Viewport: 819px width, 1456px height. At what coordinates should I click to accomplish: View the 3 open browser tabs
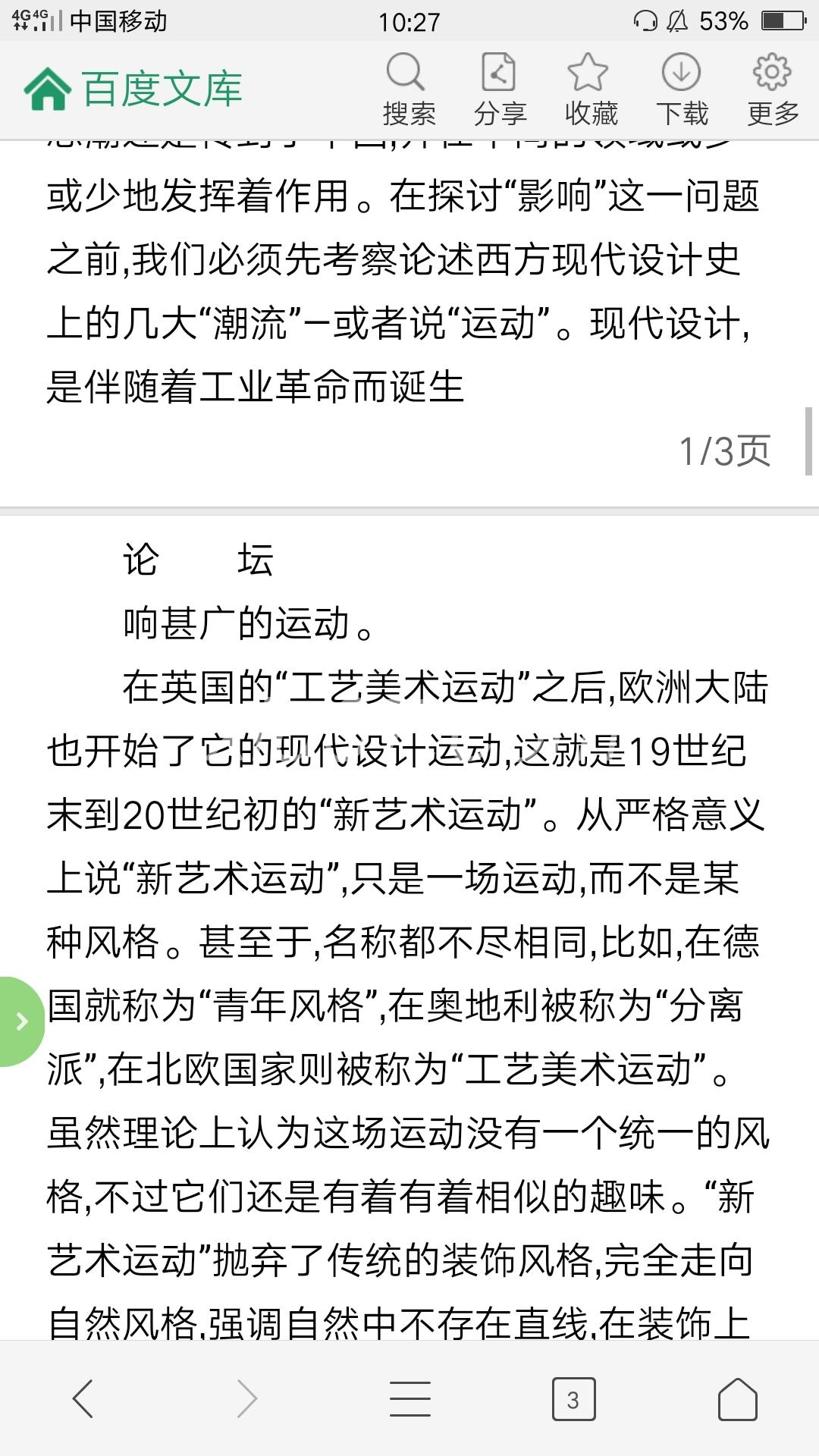pos(573,1398)
